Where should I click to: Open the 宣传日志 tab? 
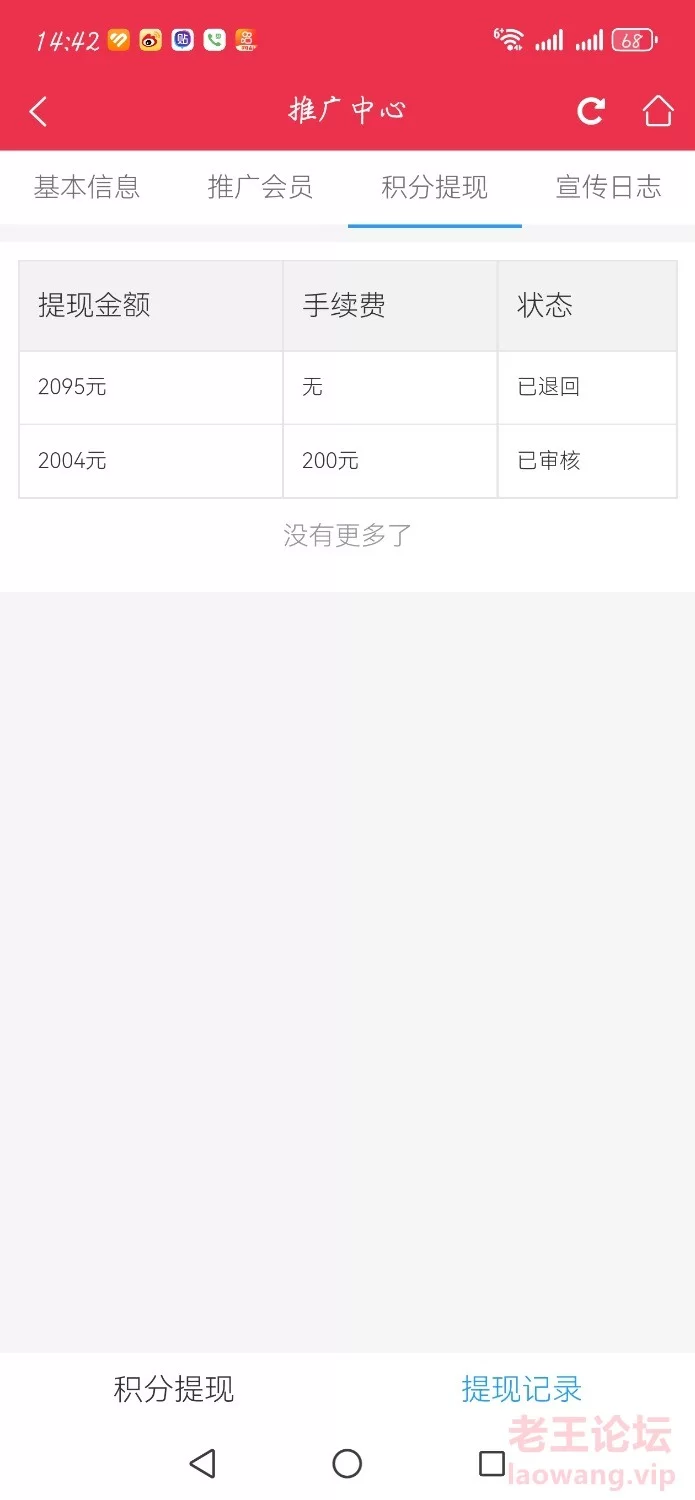(x=608, y=187)
